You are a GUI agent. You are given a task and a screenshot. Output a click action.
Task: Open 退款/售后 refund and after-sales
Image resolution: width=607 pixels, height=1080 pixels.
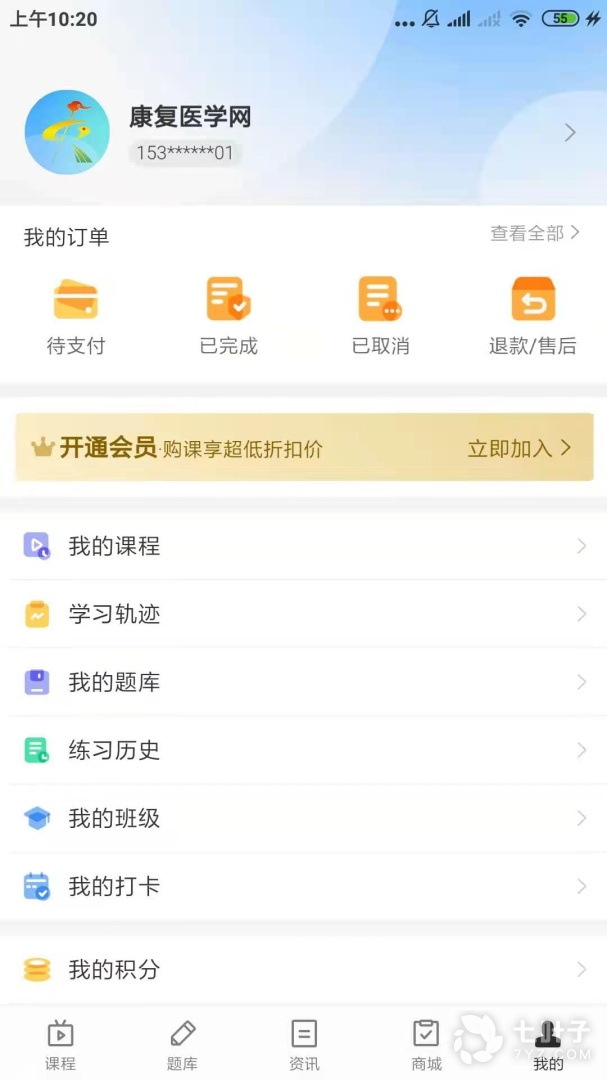coord(533,316)
